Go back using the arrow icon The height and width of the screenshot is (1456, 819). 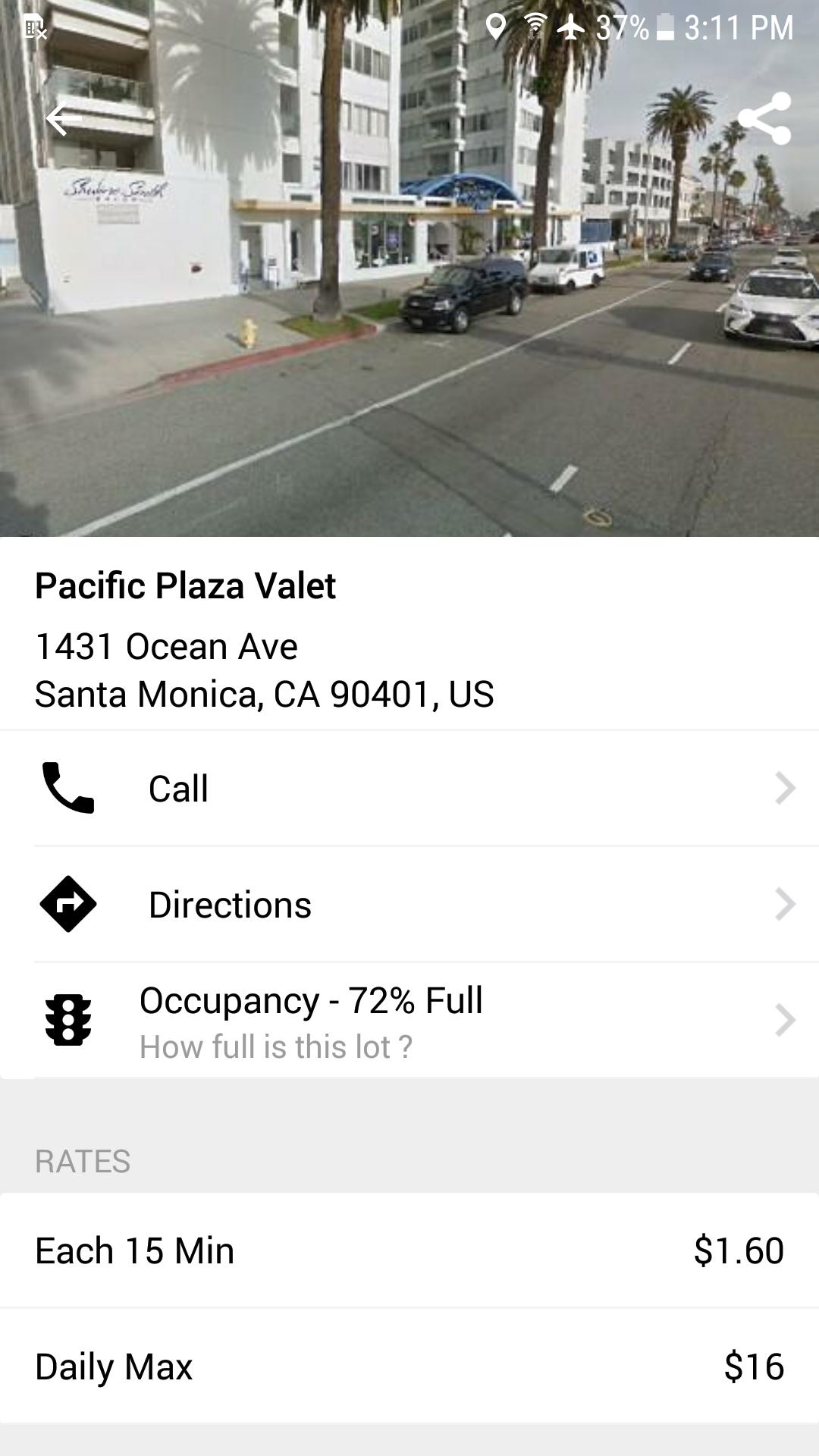[x=64, y=119]
